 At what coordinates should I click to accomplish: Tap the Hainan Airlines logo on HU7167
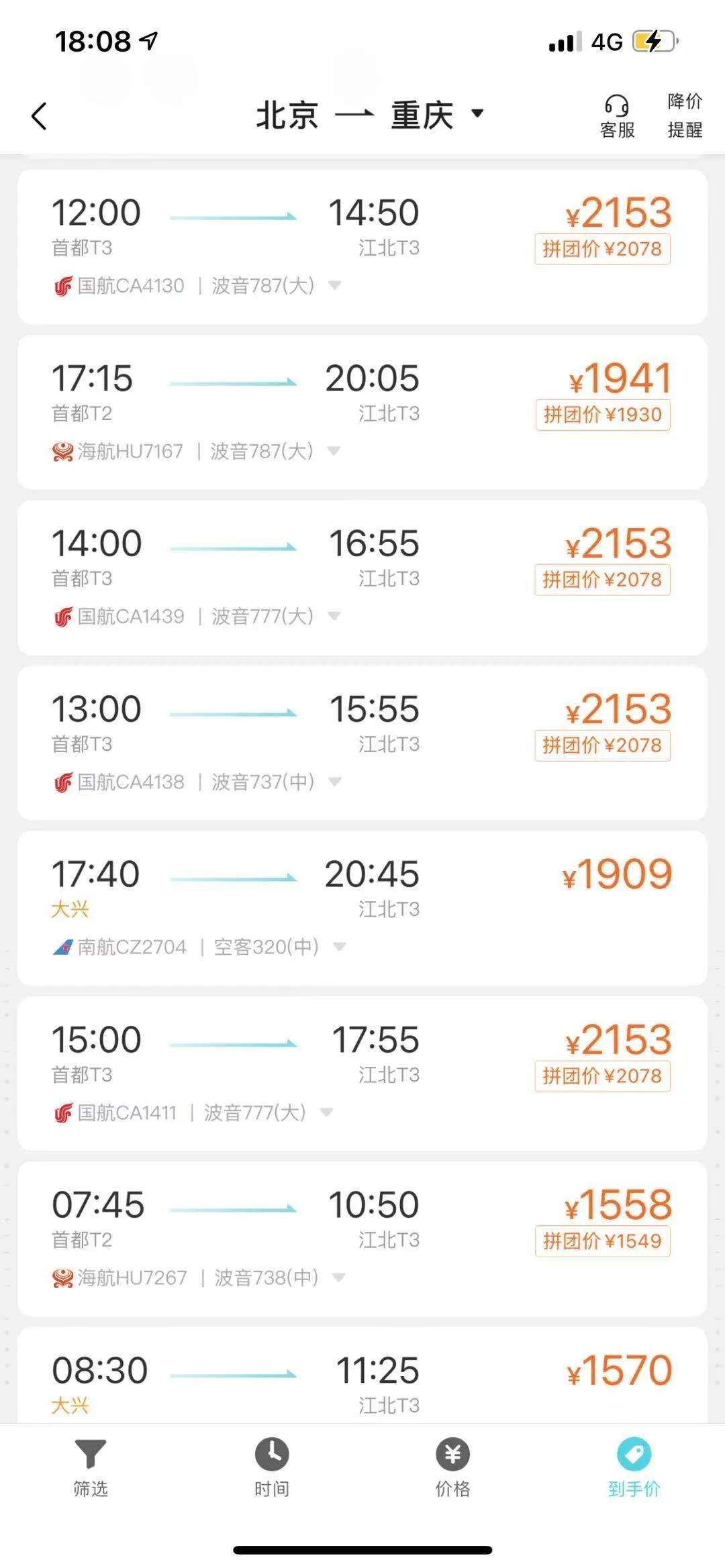click(62, 452)
